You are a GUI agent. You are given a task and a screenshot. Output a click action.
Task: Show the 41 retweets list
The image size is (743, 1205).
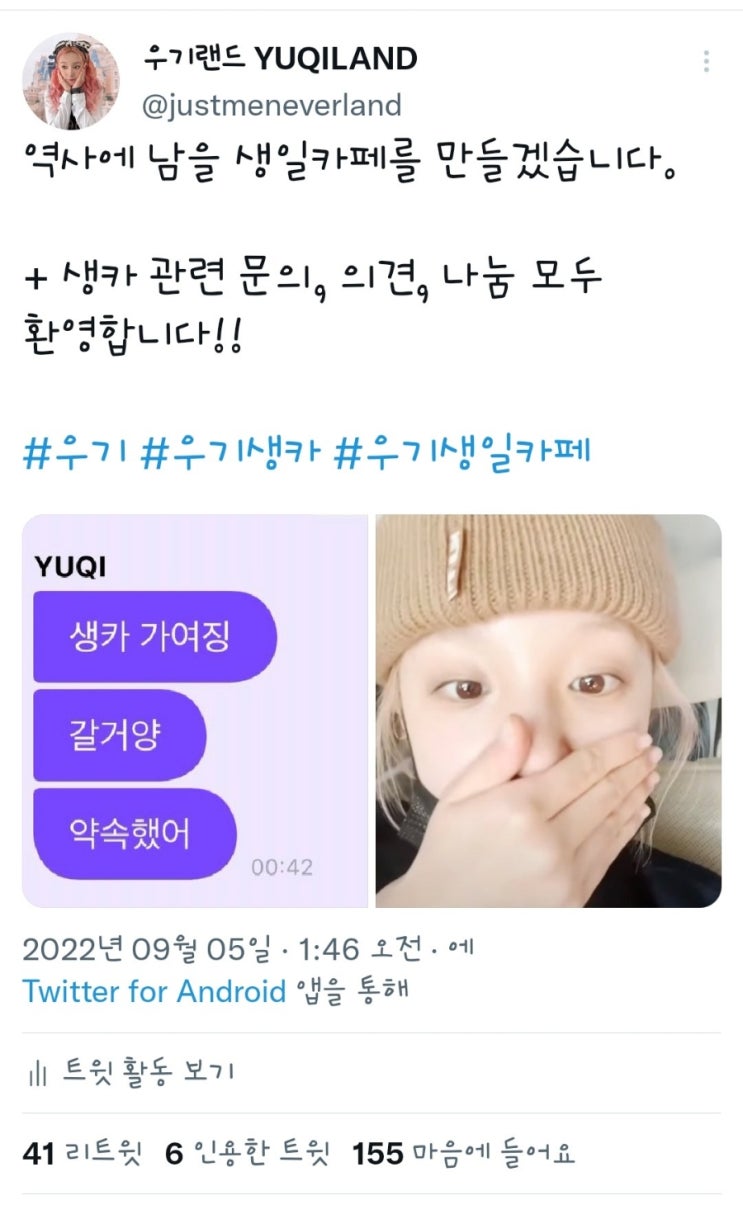click(86, 1154)
